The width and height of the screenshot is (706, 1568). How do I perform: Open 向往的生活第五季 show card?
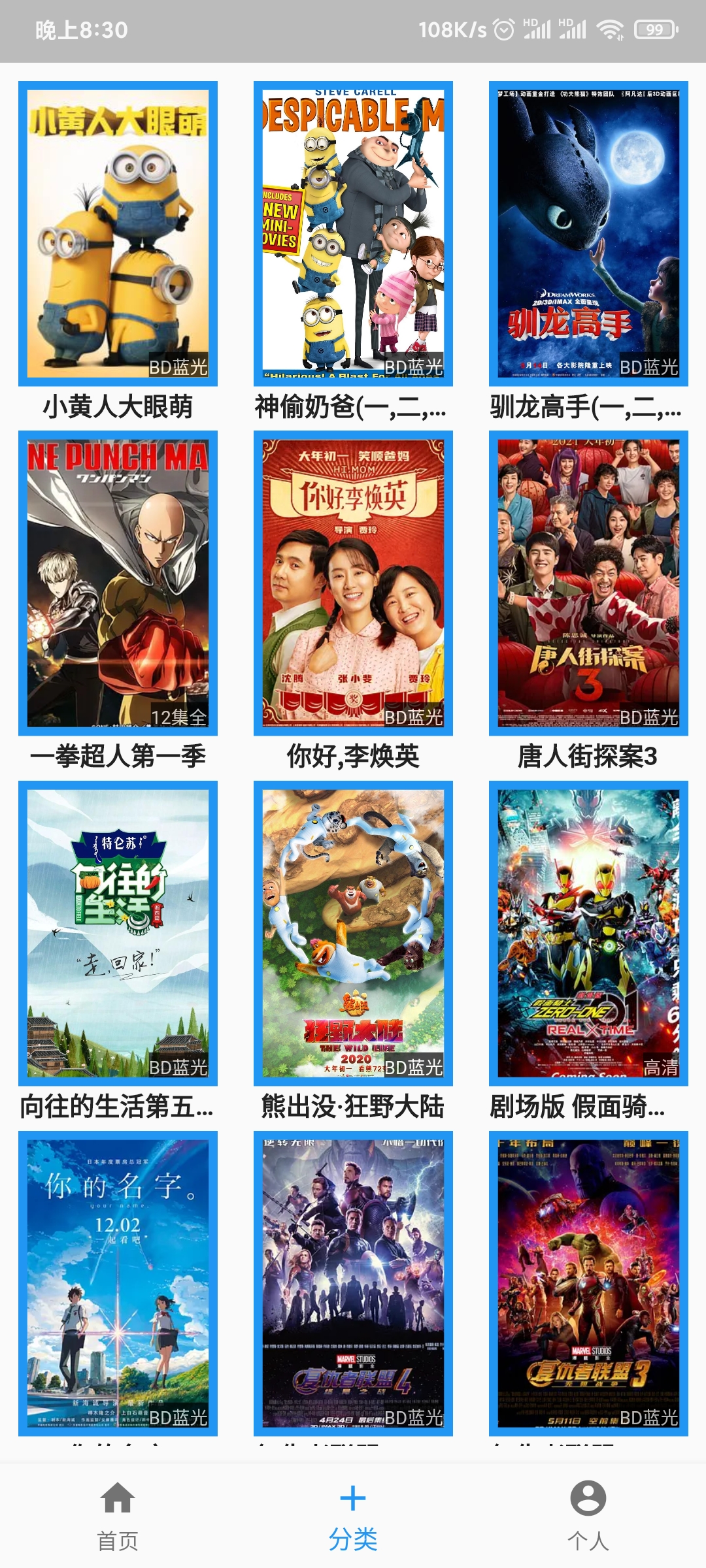pos(118,933)
